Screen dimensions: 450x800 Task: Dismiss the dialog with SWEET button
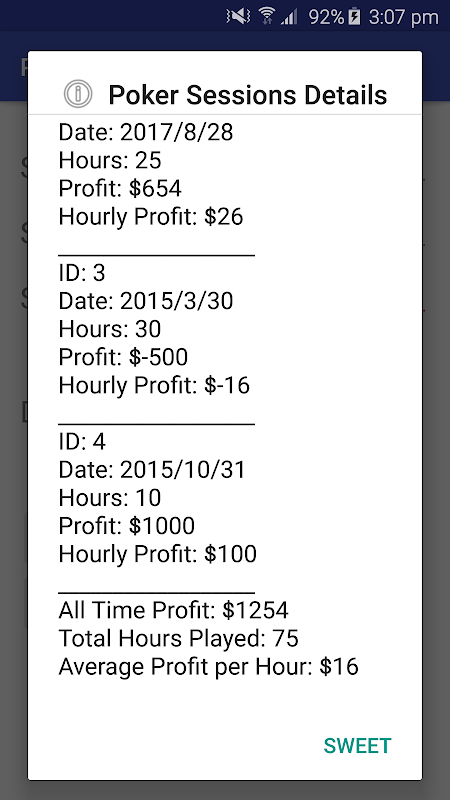pyautogui.click(x=357, y=745)
